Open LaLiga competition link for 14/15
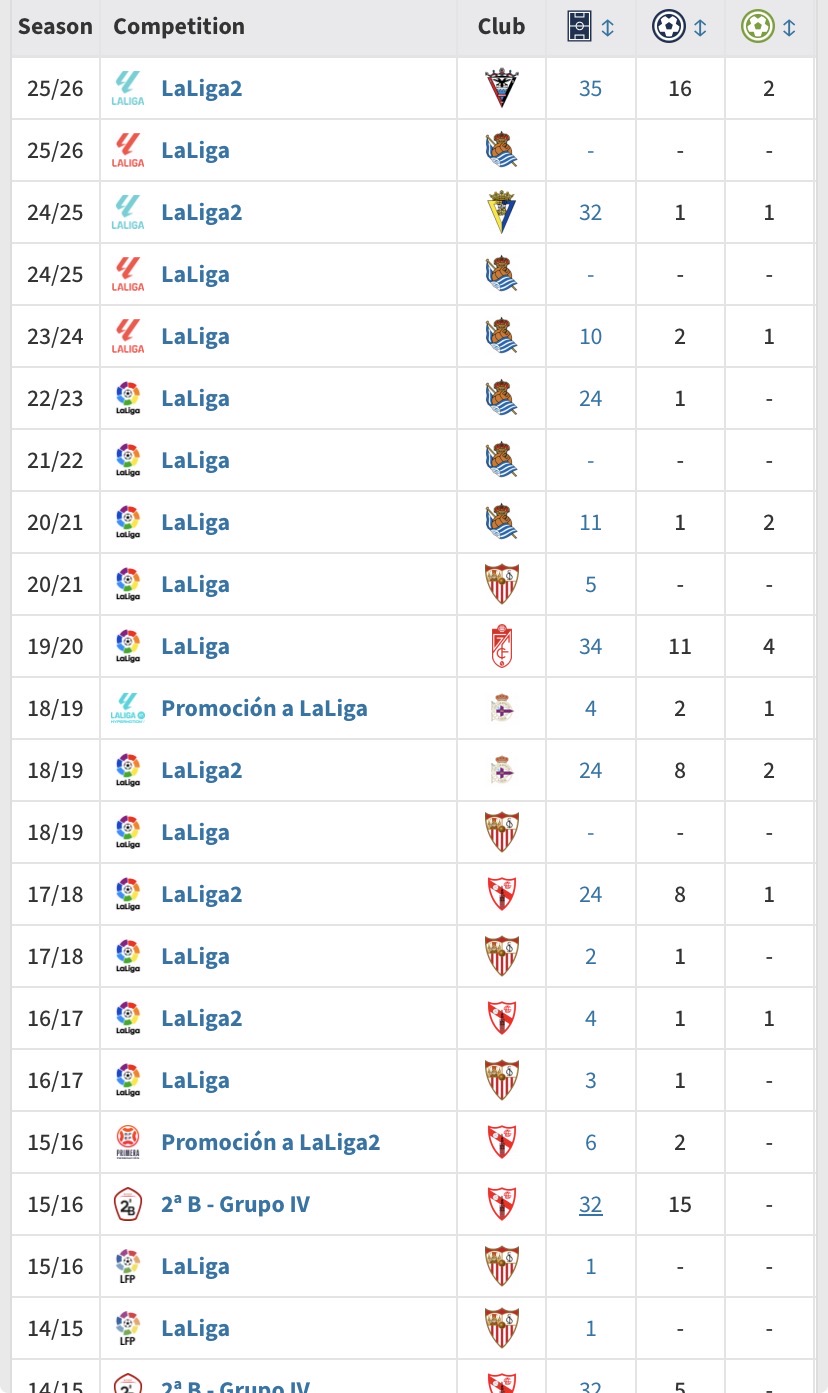Viewport: 828px width, 1393px height. [x=195, y=1329]
